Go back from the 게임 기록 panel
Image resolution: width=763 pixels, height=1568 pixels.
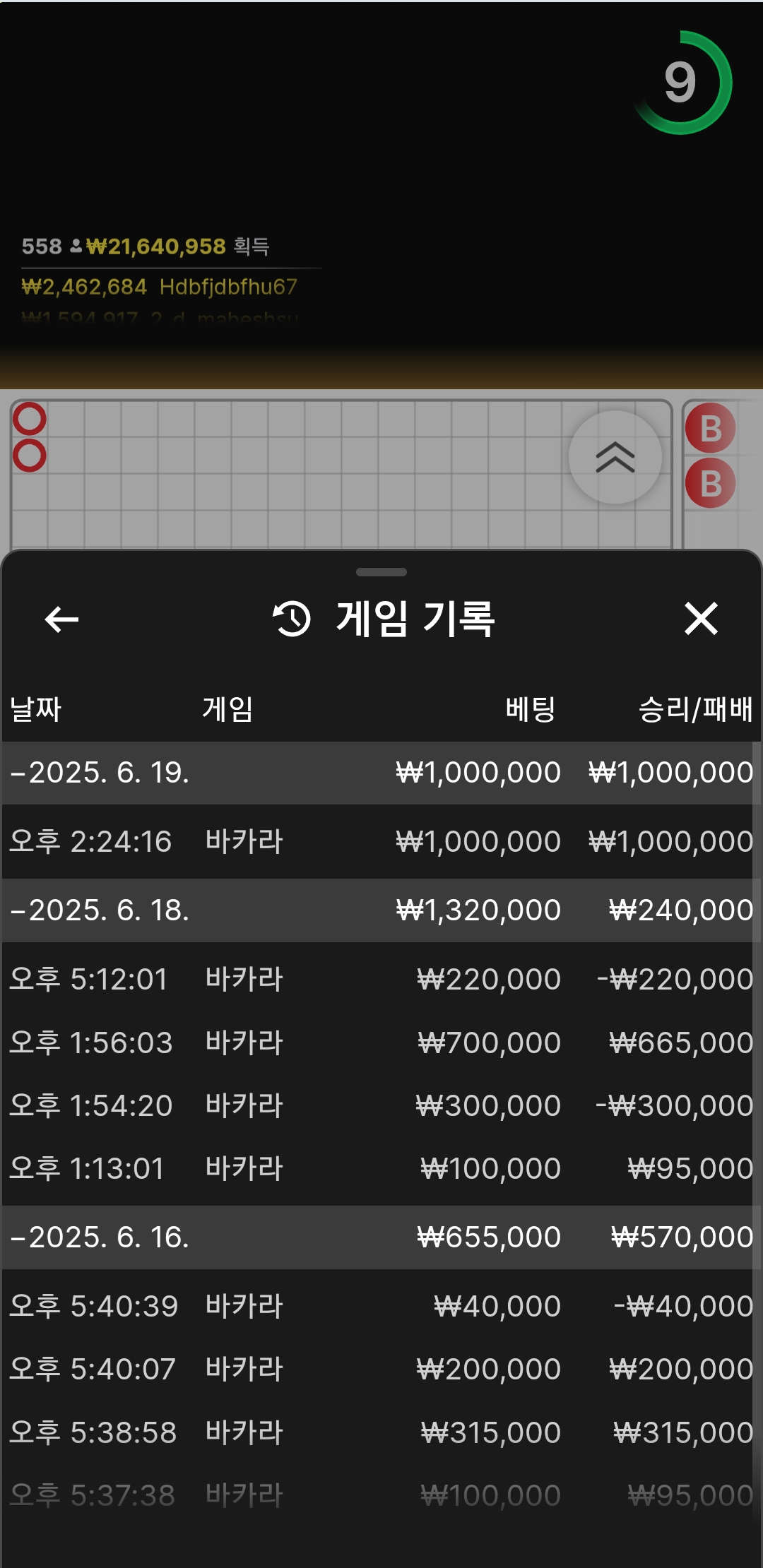(61, 619)
